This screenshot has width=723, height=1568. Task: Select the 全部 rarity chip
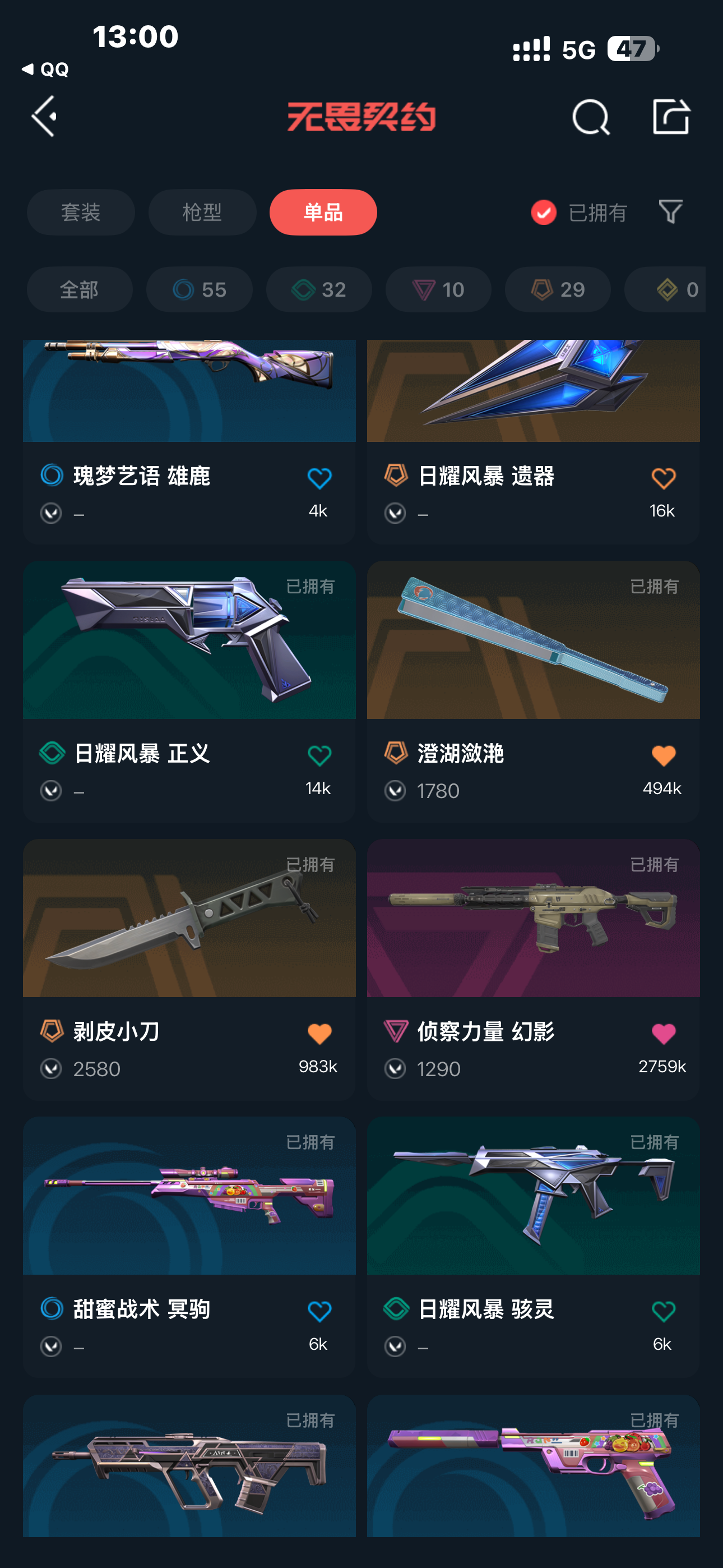(x=80, y=290)
